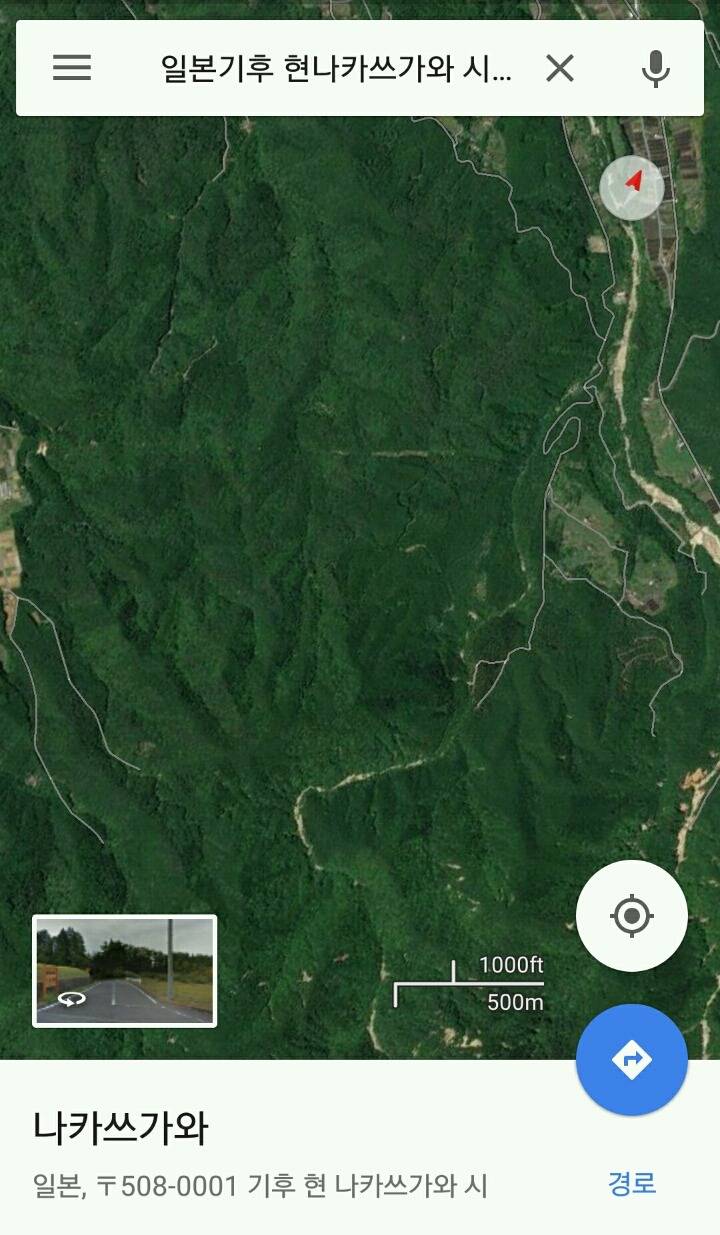Tap the compass icon to reset map orientation

[634, 187]
